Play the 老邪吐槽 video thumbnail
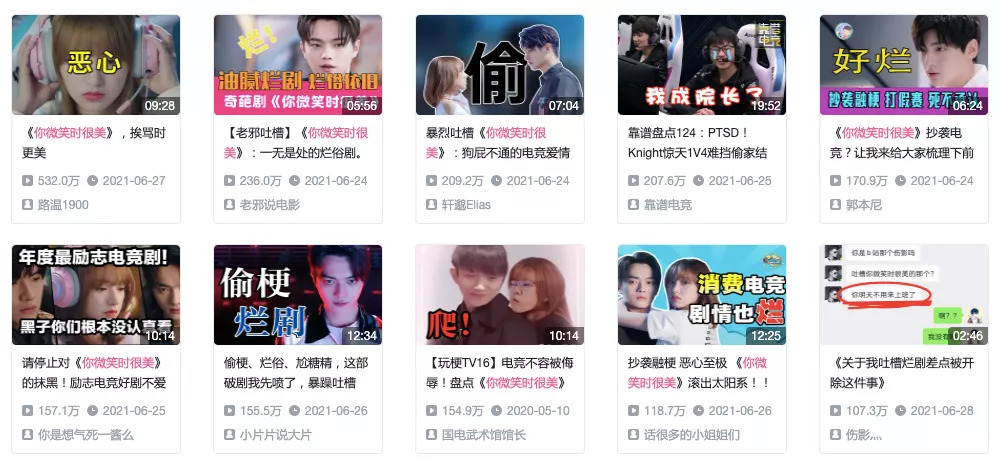 (297, 65)
